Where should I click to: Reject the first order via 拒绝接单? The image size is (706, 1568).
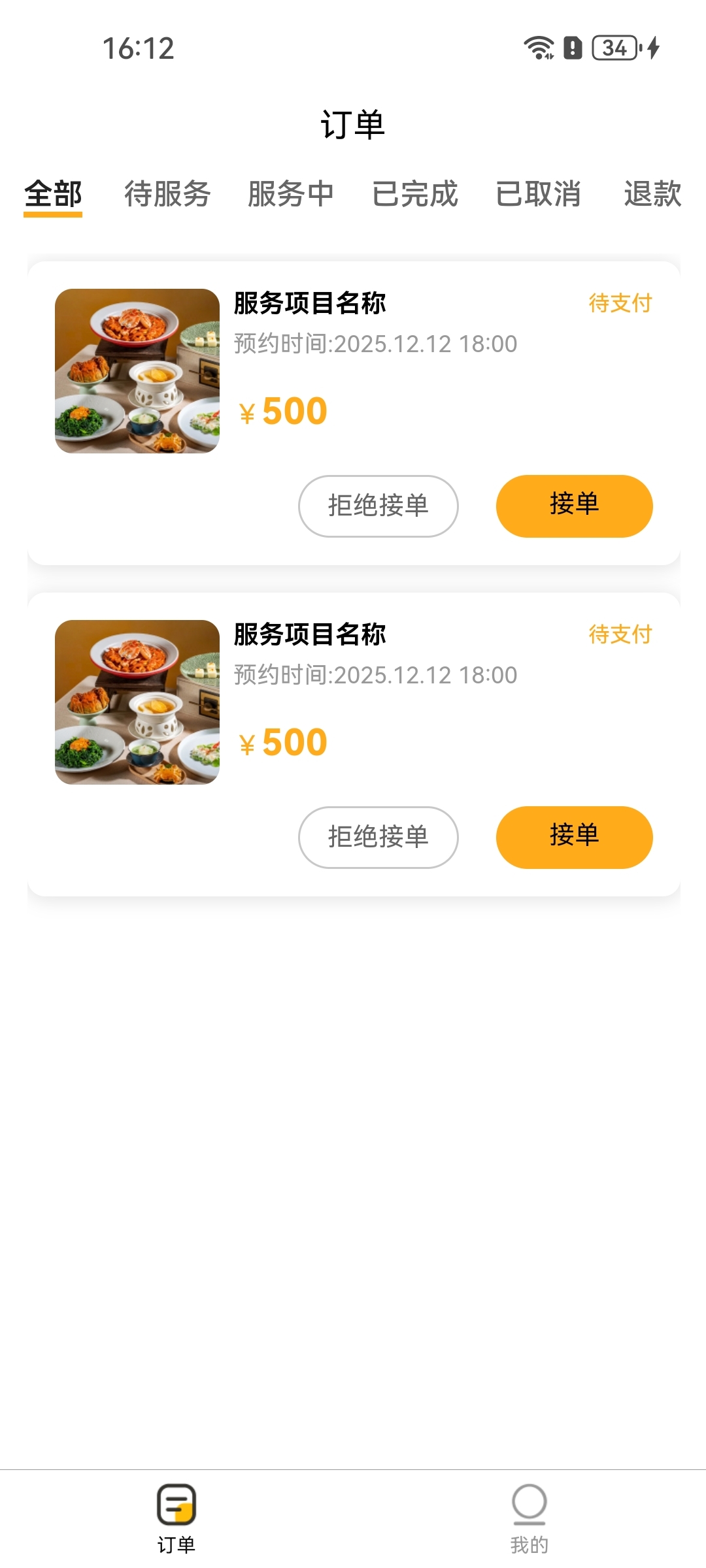coord(378,506)
